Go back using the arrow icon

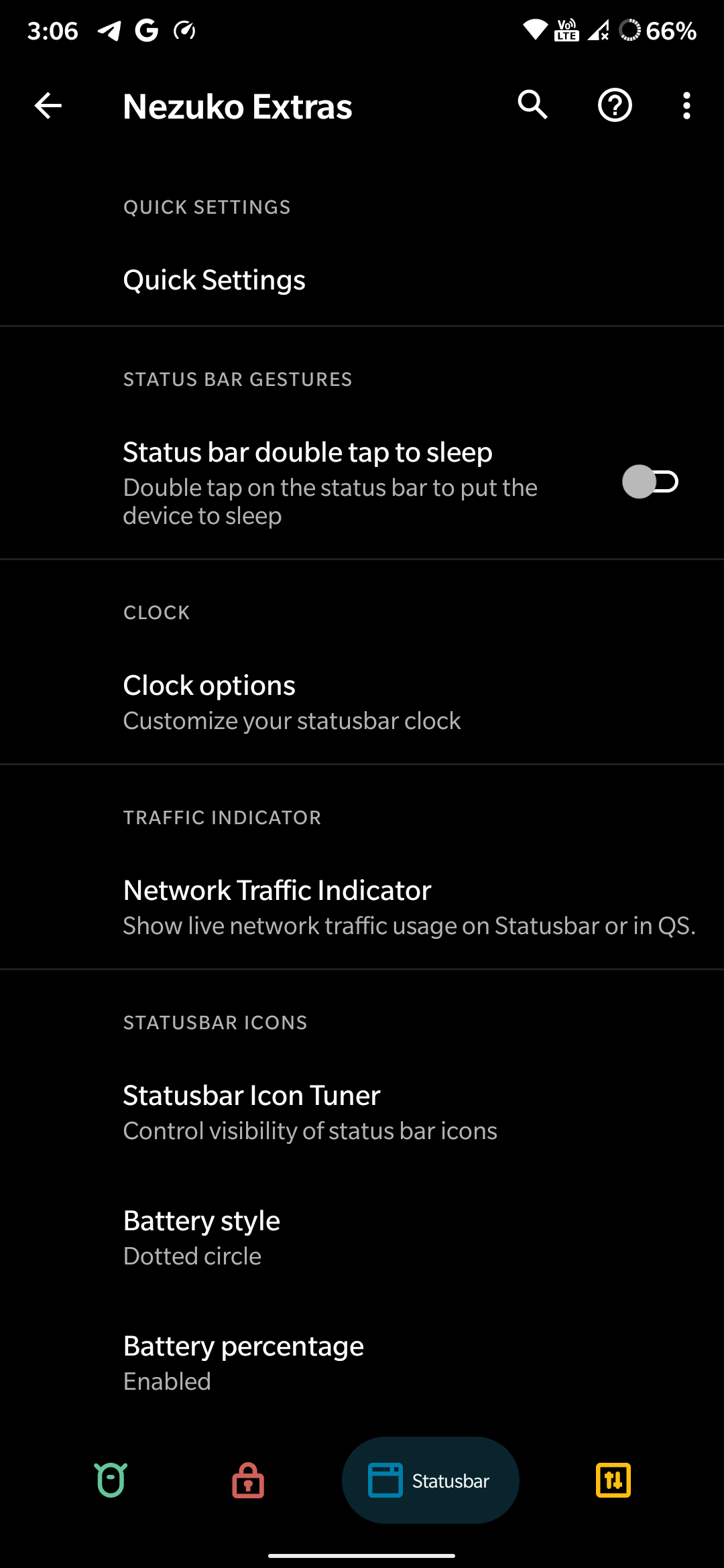coord(48,106)
